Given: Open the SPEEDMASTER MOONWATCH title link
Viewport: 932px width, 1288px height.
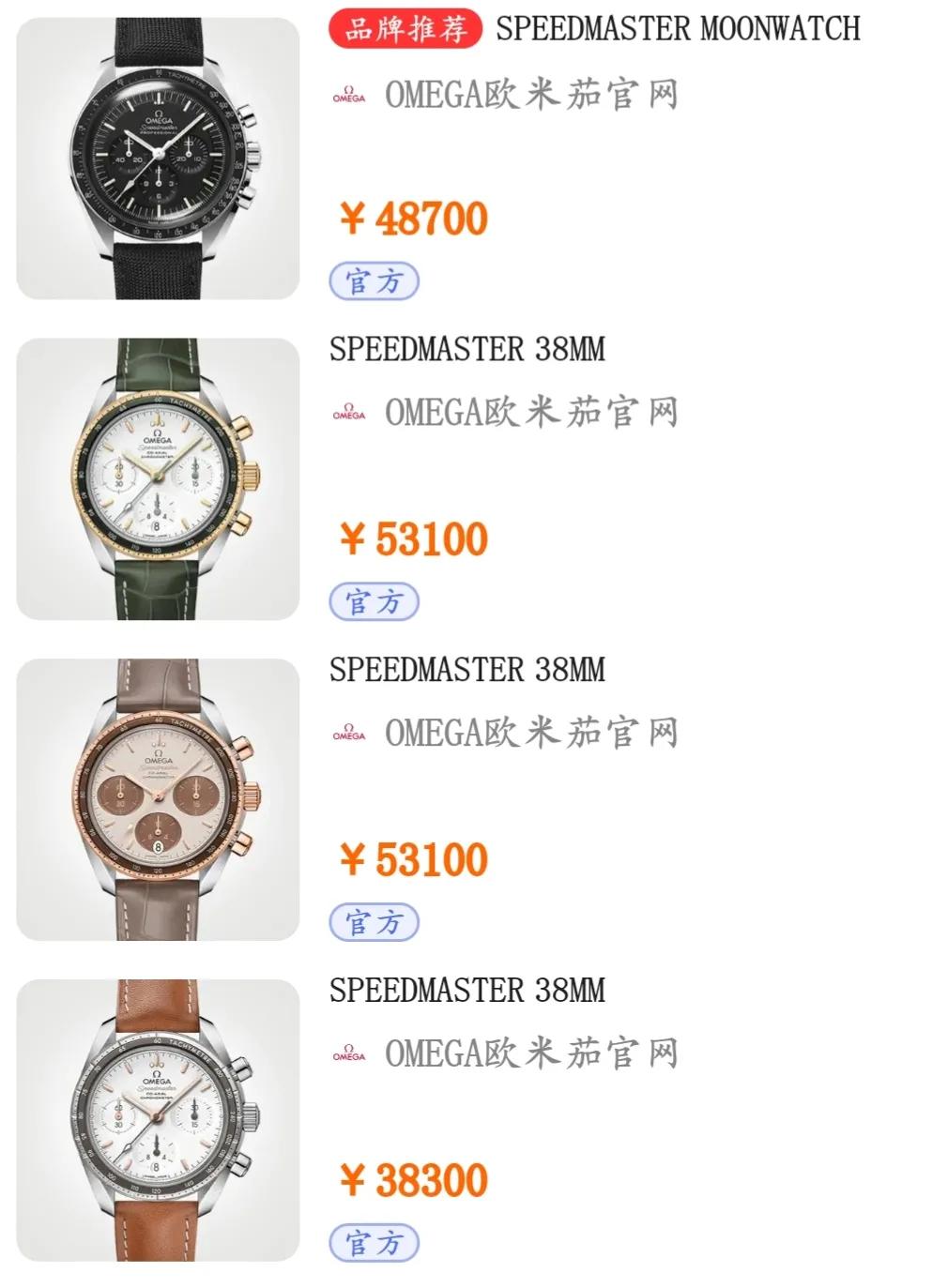Looking at the screenshot, I should [x=676, y=28].
